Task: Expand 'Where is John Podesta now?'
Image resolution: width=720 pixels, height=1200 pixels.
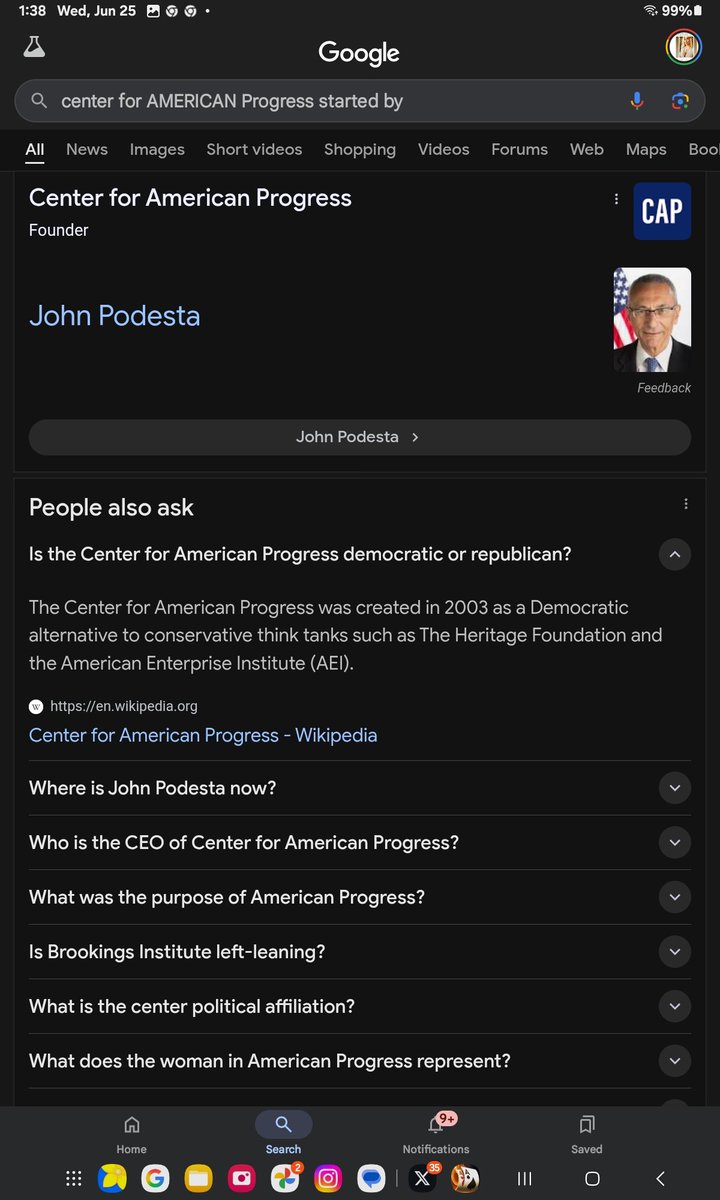Action: click(x=675, y=788)
